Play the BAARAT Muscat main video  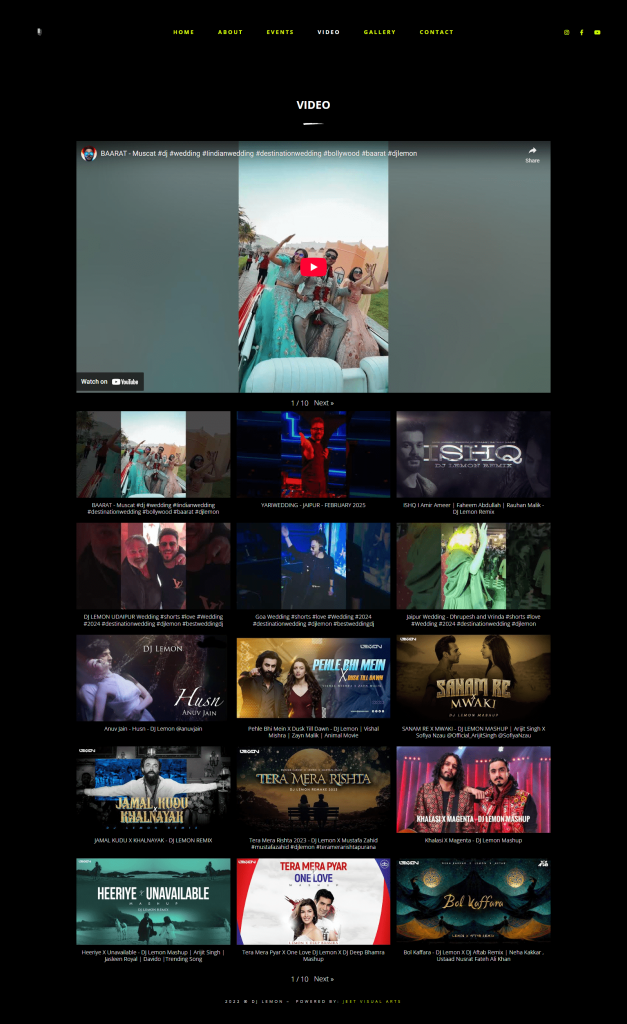point(313,267)
